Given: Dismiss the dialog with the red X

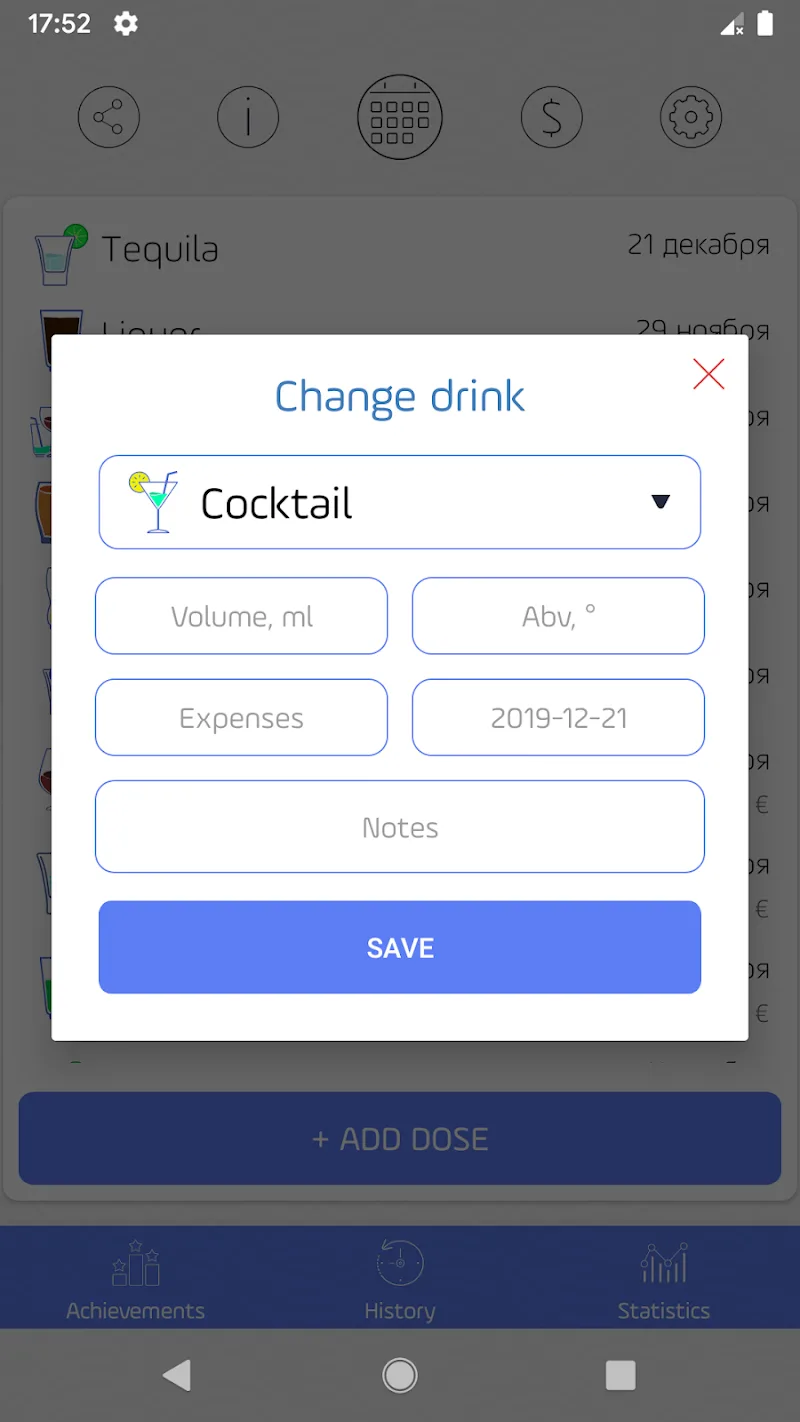Looking at the screenshot, I should (x=709, y=373).
